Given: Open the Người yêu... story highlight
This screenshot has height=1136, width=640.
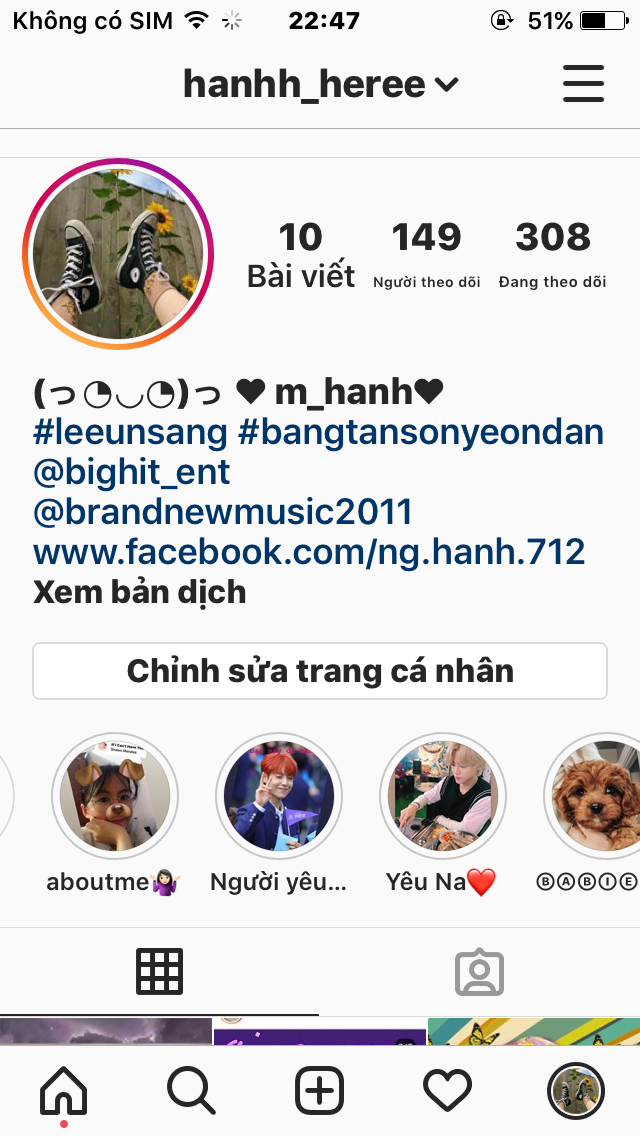Looking at the screenshot, I should coord(279,797).
